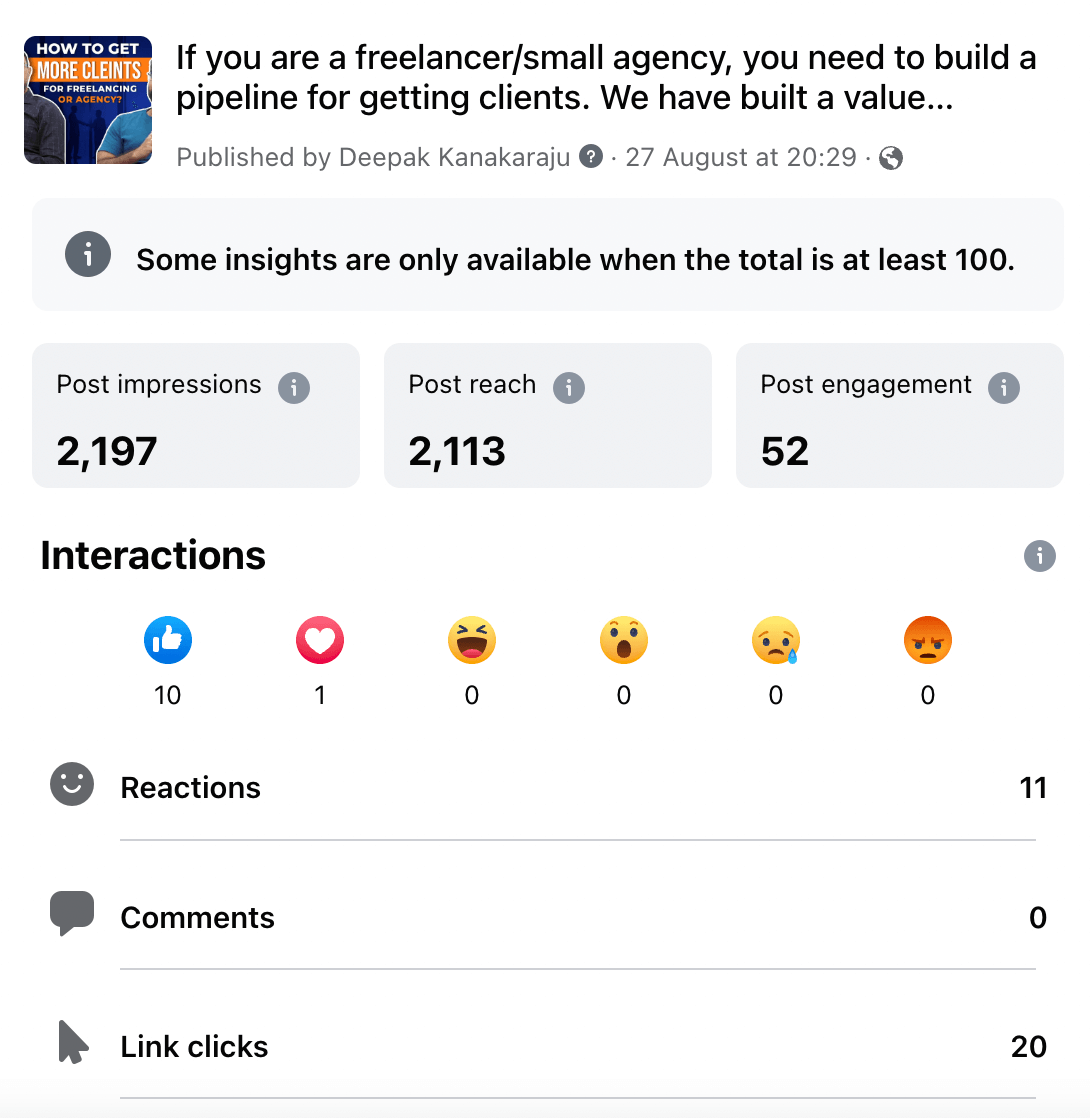Screen dimensions: 1090x1118
Task: Open the post thumbnail image
Action: (x=88, y=100)
